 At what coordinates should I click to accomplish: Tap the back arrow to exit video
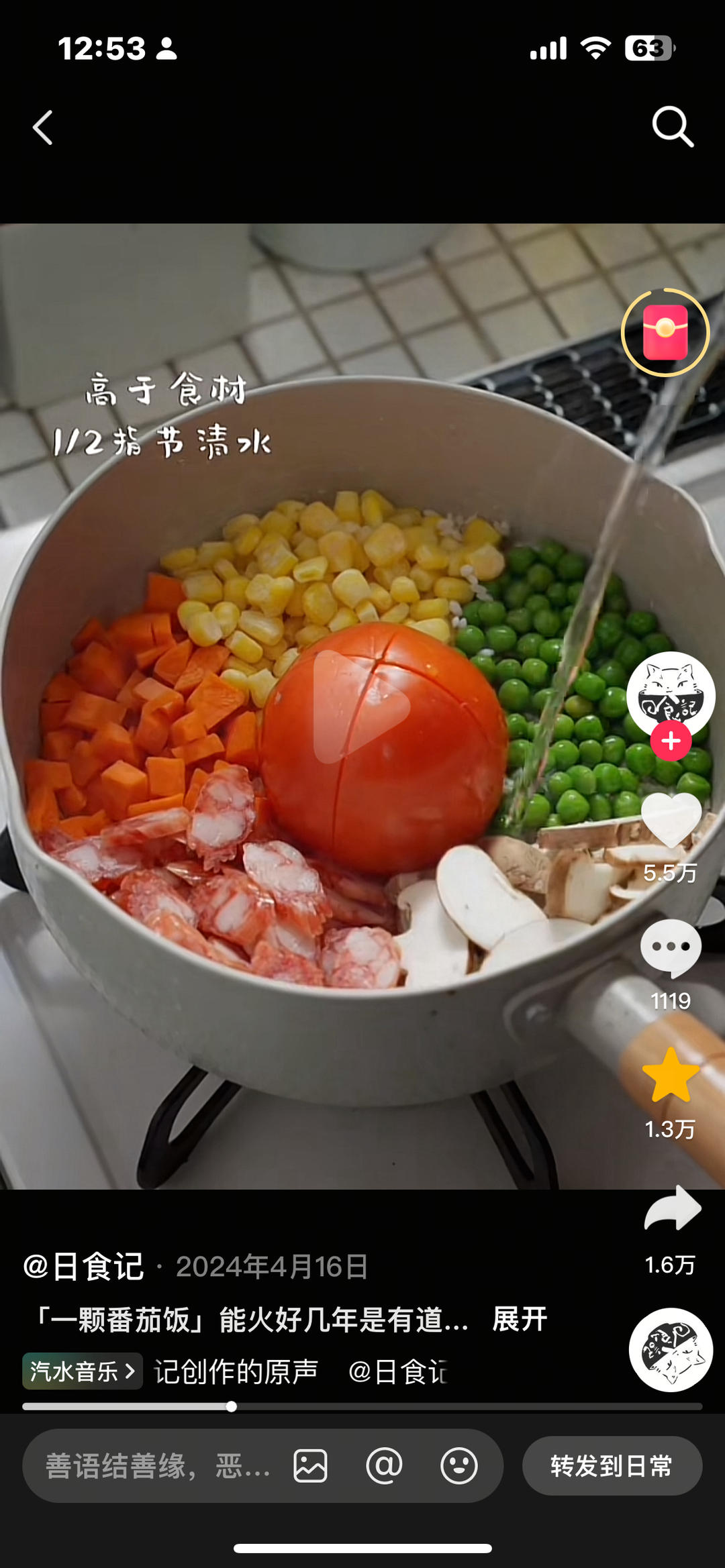coord(42,127)
